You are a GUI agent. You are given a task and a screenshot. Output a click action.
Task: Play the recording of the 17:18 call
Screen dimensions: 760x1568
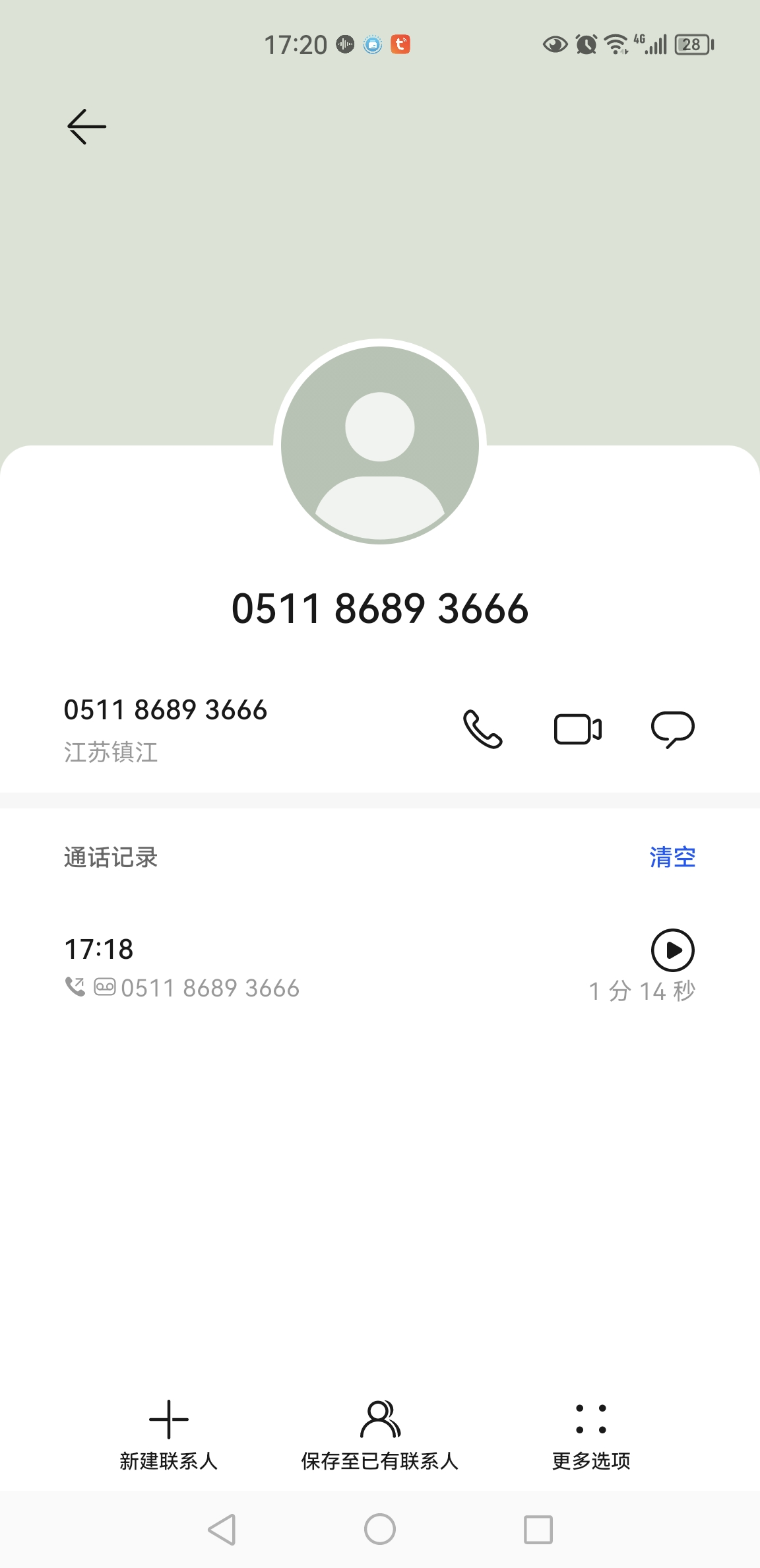coord(672,950)
